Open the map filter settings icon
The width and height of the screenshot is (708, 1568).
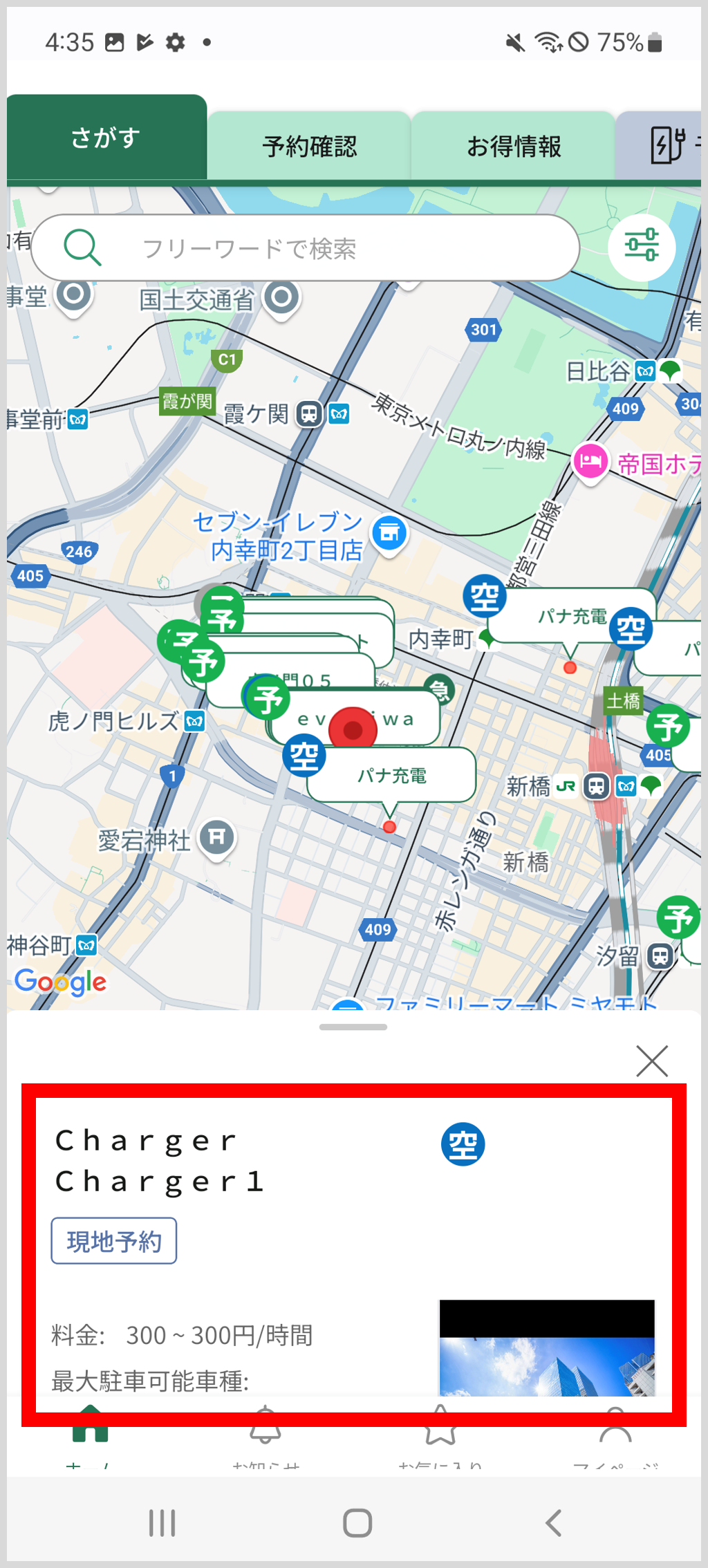point(641,247)
